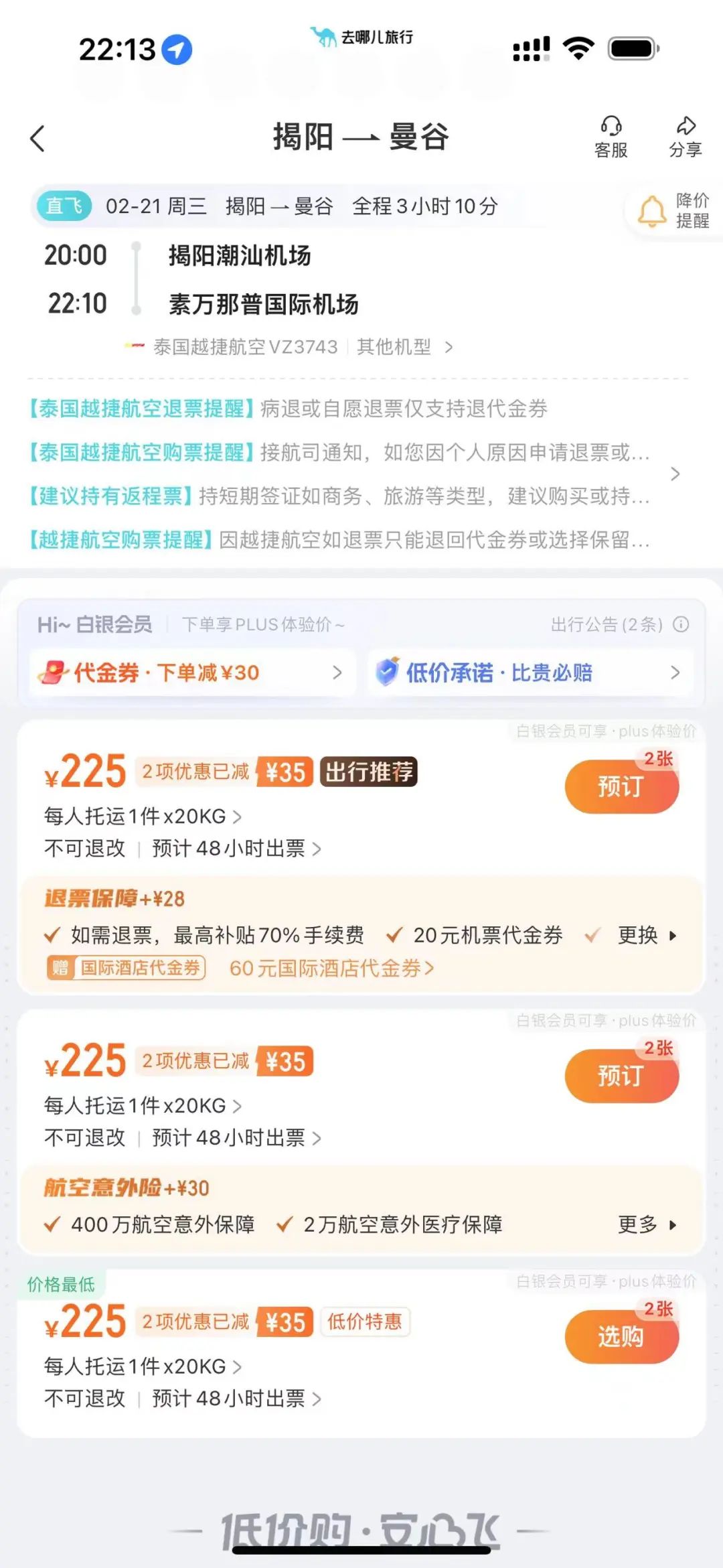Open 客服 customer service

coord(611,137)
